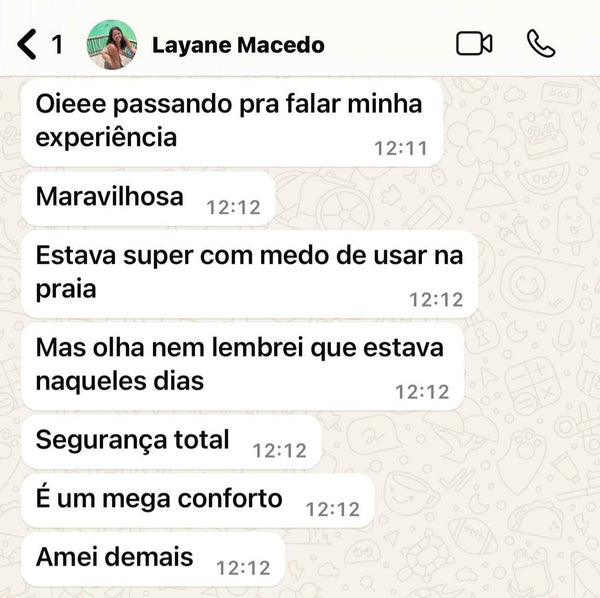This screenshot has height=598, width=600.
Task: Start a voice call with Layane
Action: tap(541, 44)
